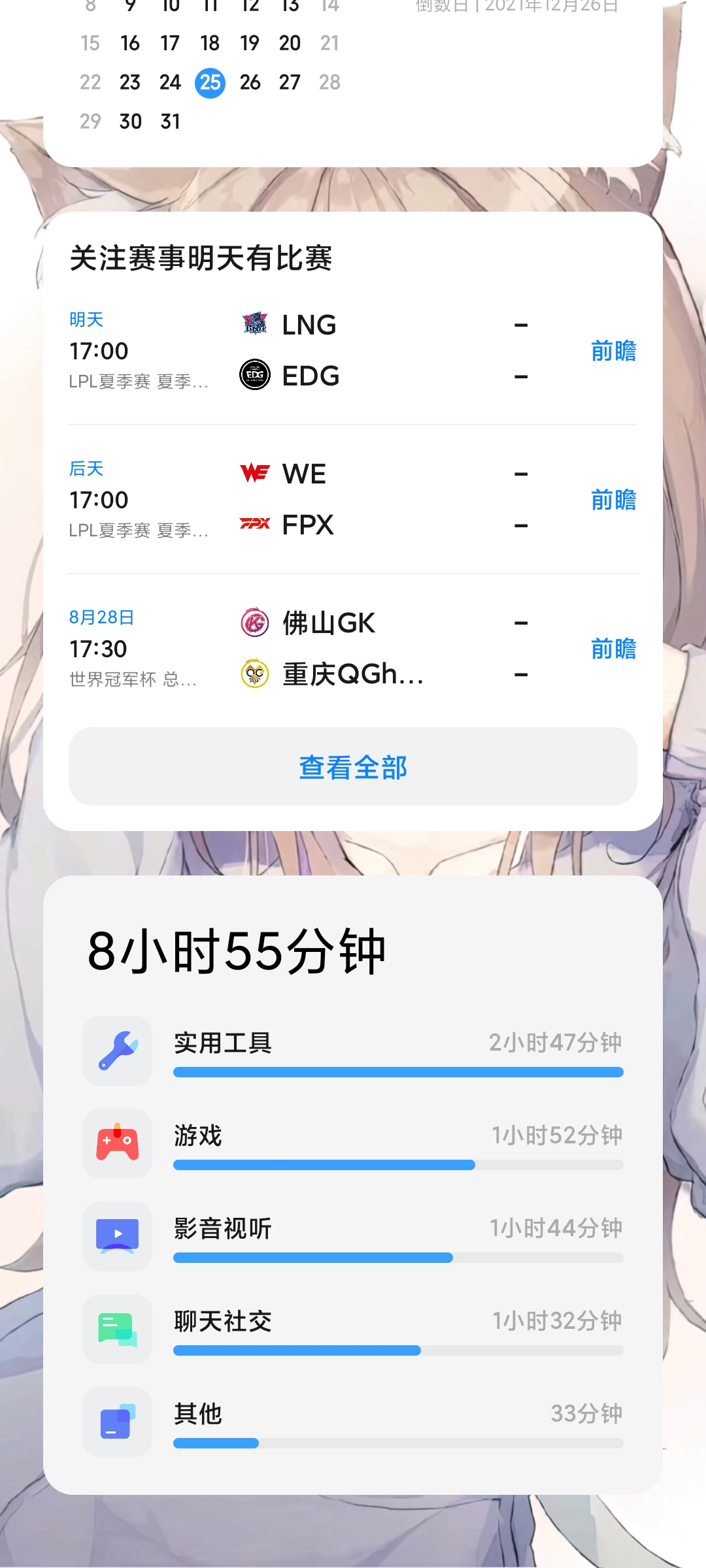706x1568 pixels.
Task: Open the preview for LNG vs EDG
Action: point(613,351)
